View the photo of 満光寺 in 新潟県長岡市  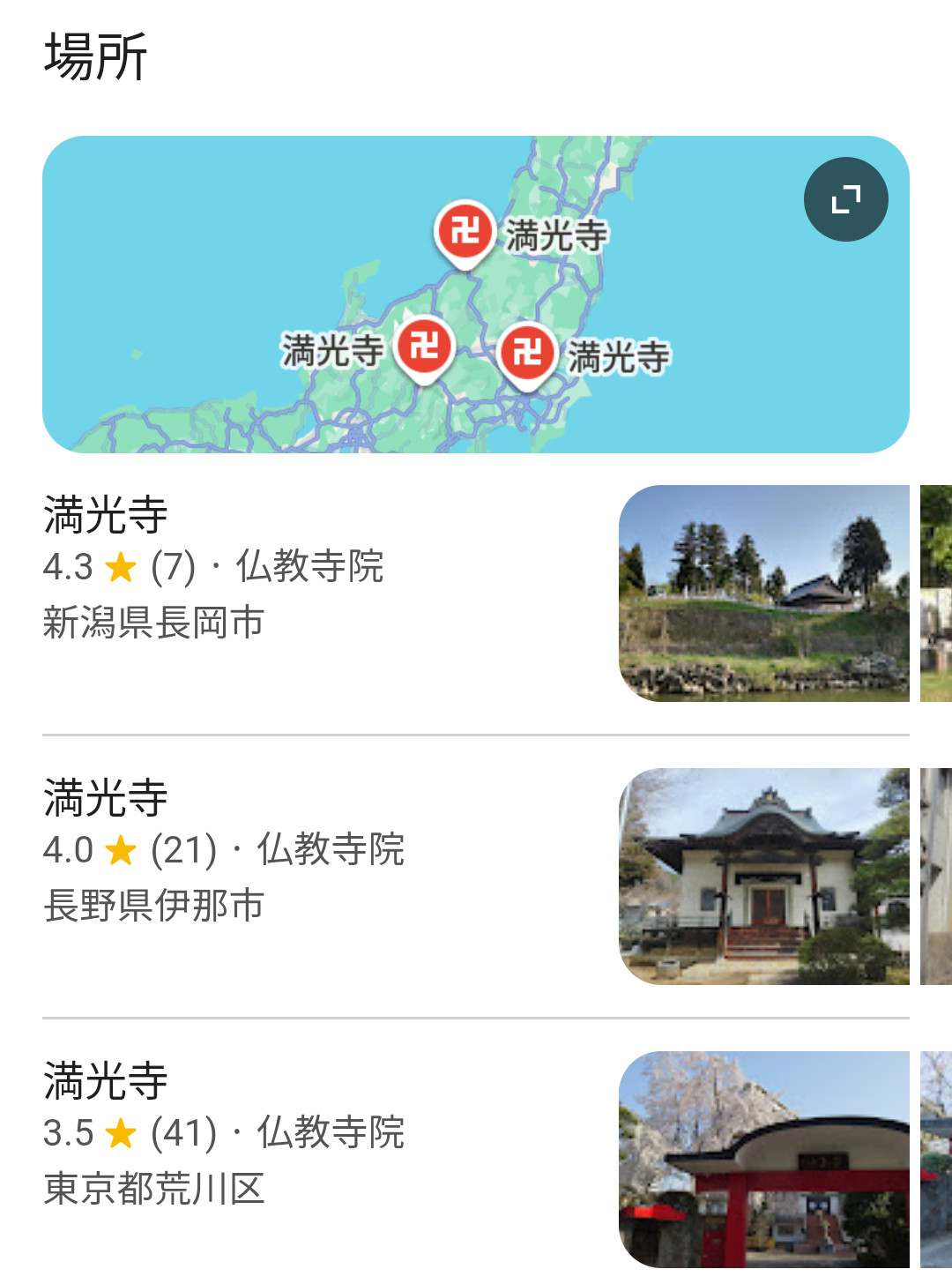coord(763,593)
